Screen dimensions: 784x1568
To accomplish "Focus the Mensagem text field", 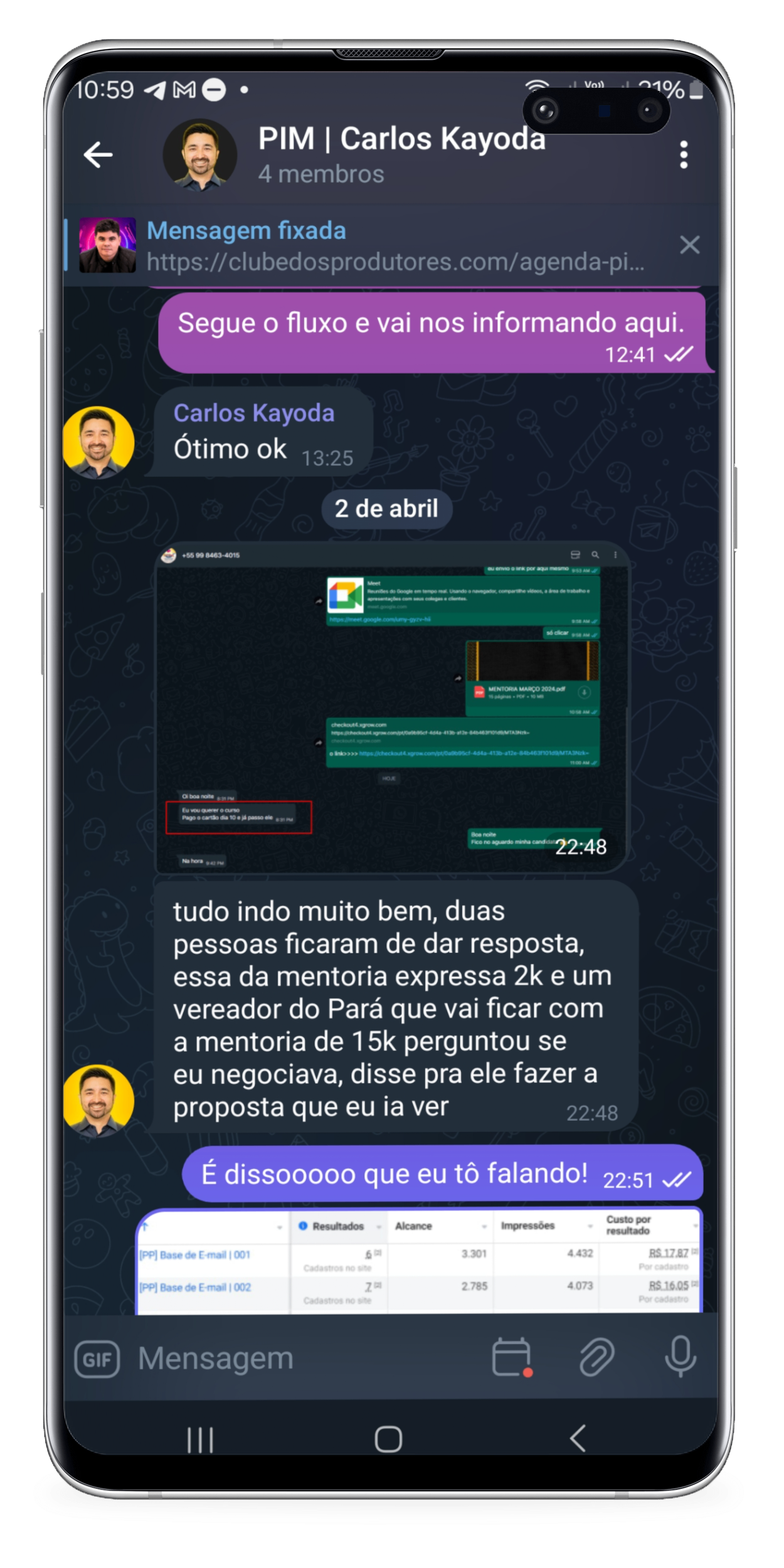I will tap(301, 1359).
